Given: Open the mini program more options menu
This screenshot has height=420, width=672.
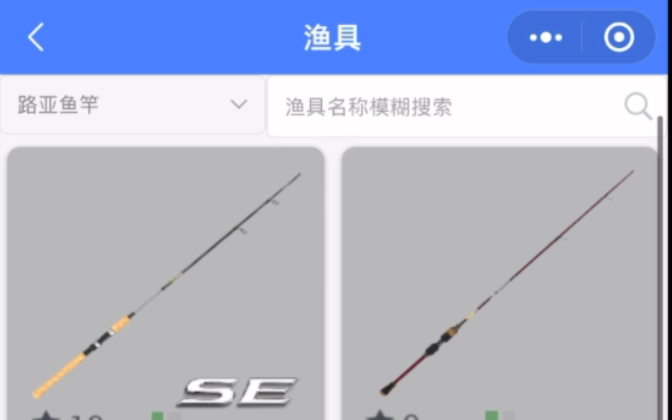Looking at the screenshot, I should tap(546, 38).
